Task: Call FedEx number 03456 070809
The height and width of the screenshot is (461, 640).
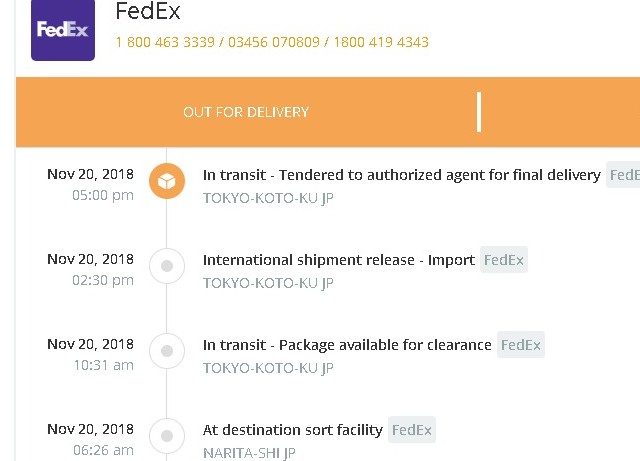Action: click(275, 42)
